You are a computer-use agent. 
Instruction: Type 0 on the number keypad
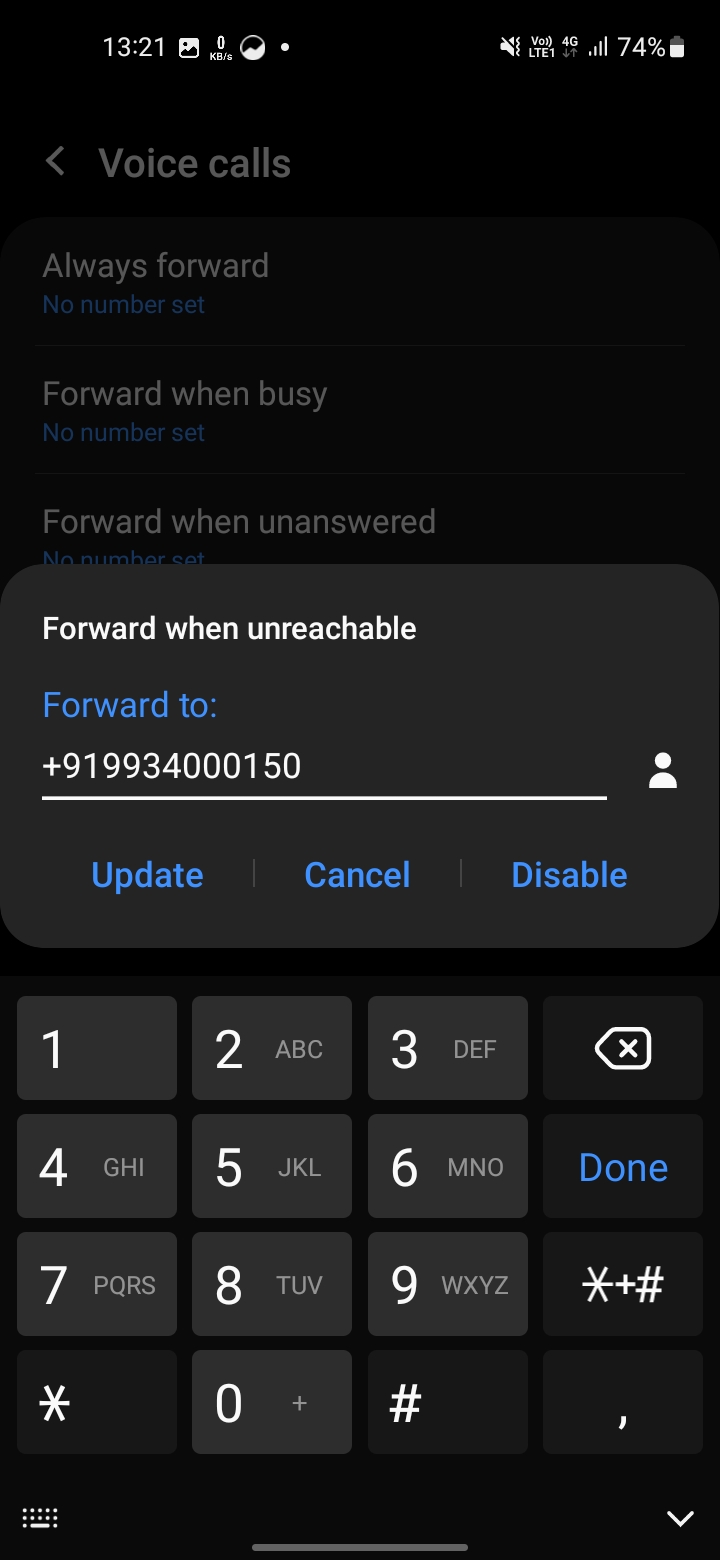tap(271, 1403)
